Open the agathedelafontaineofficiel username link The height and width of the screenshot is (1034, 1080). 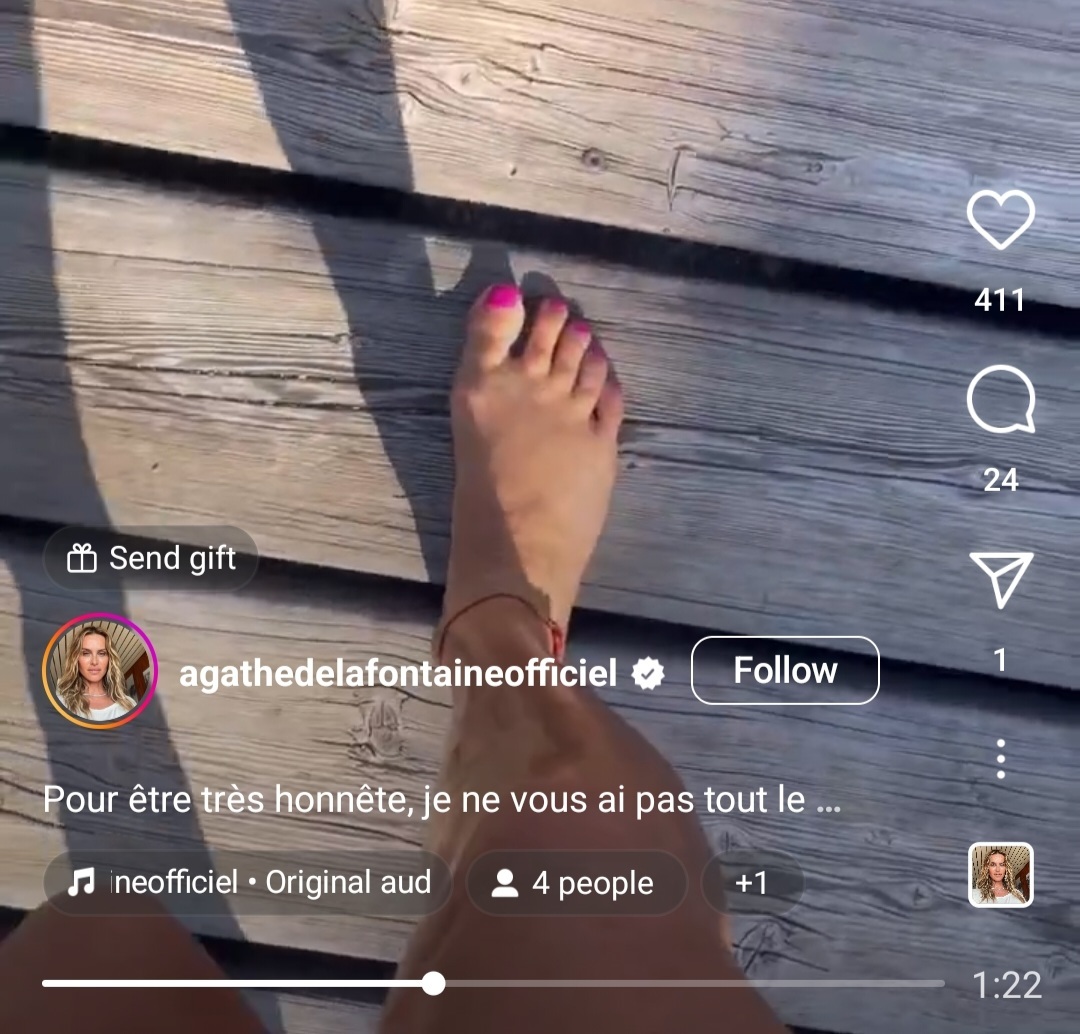[x=397, y=674]
